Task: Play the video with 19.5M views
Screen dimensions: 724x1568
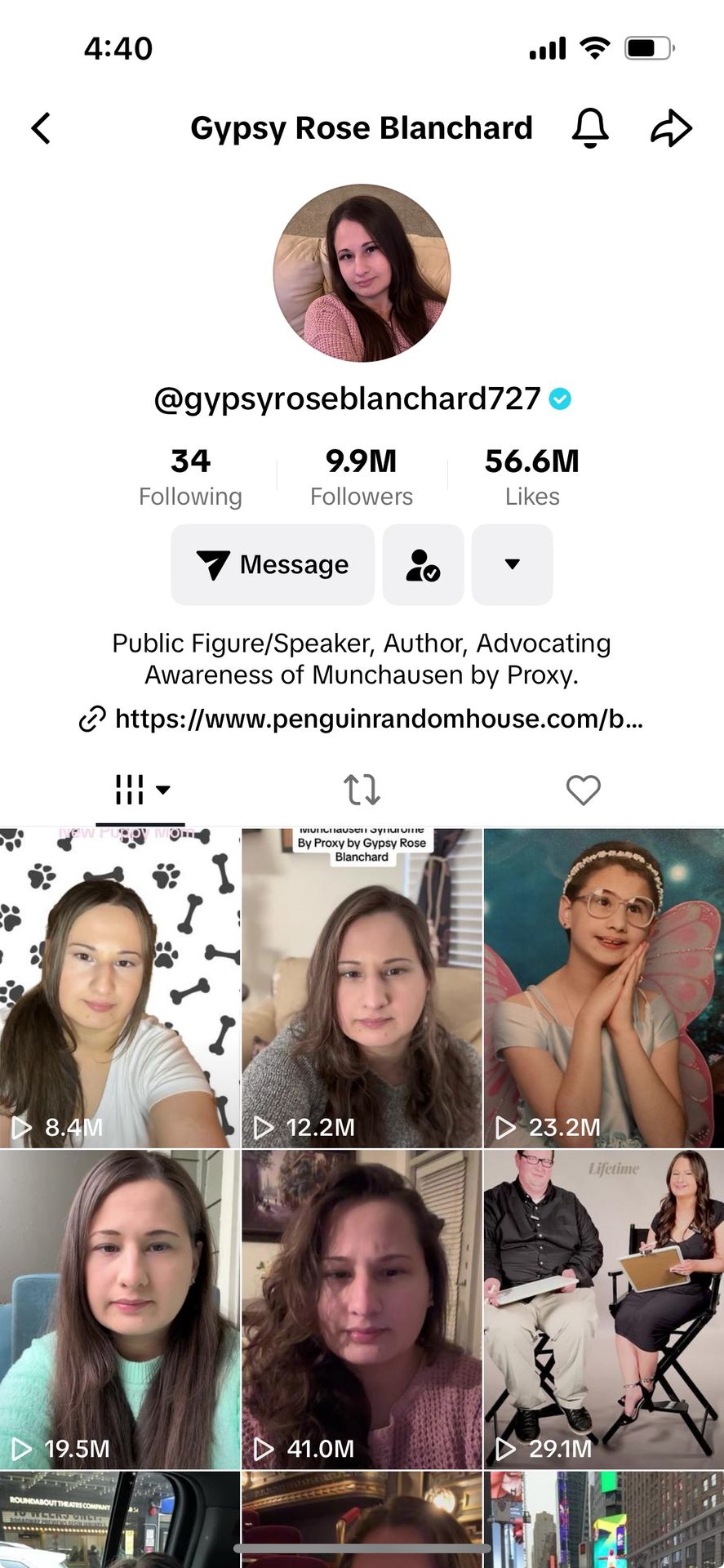Action: coord(120,1310)
